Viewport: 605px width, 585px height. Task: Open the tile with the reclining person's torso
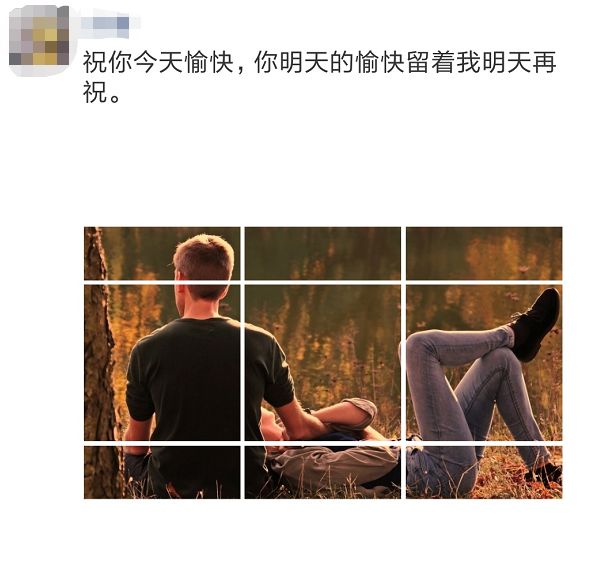point(322,471)
